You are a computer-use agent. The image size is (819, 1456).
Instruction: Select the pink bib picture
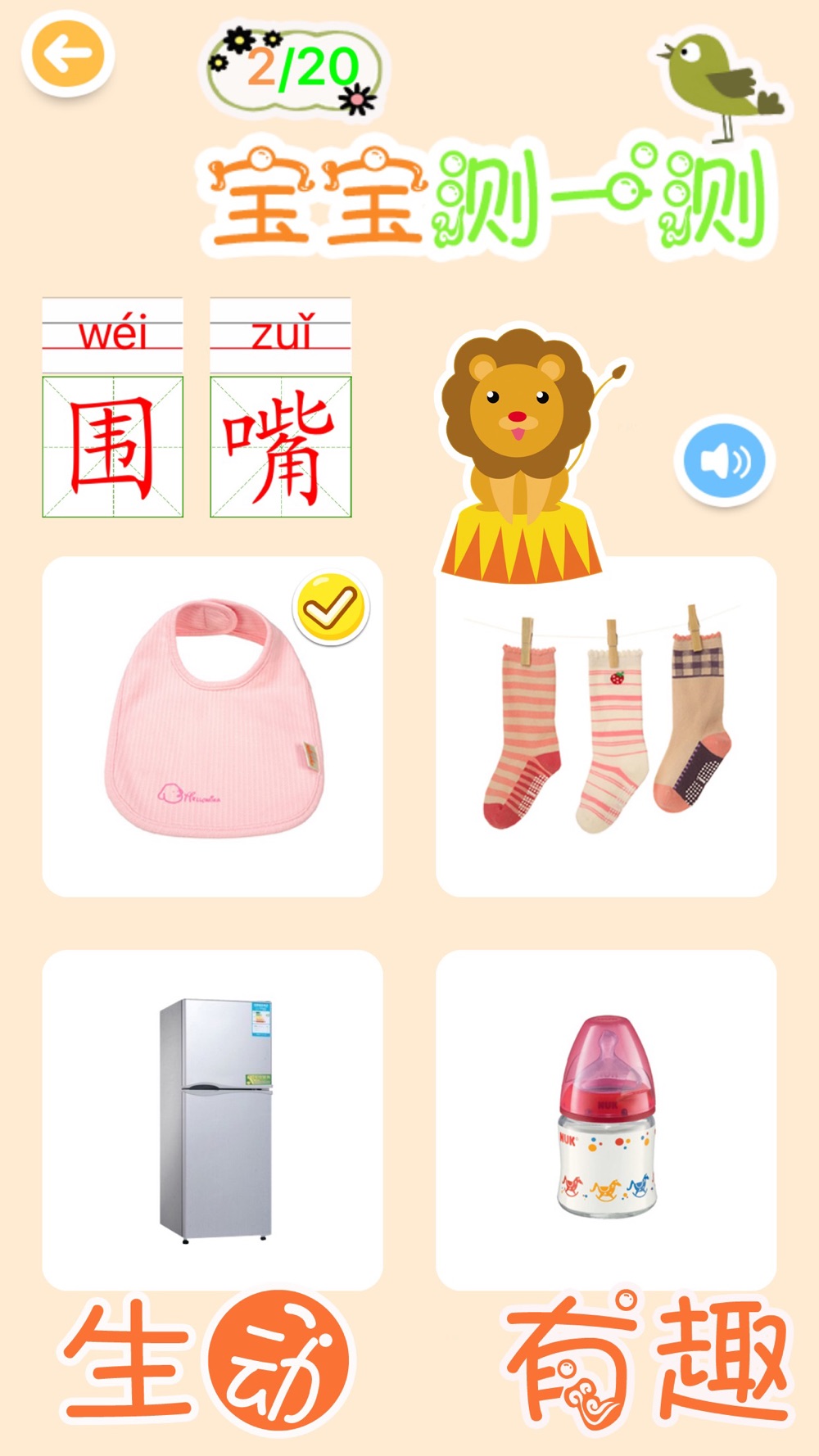[x=212, y=726]
